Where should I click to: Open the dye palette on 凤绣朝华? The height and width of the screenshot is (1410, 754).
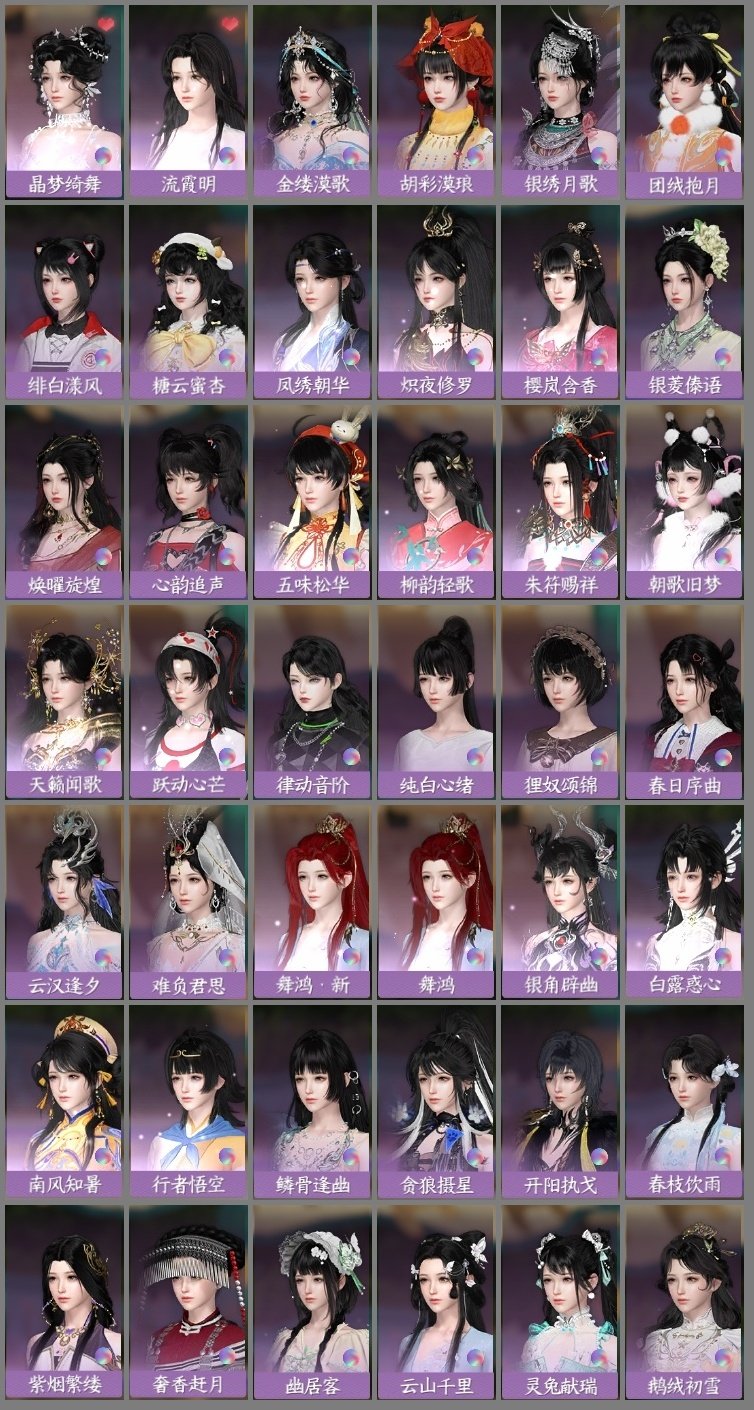coord(352,355)
